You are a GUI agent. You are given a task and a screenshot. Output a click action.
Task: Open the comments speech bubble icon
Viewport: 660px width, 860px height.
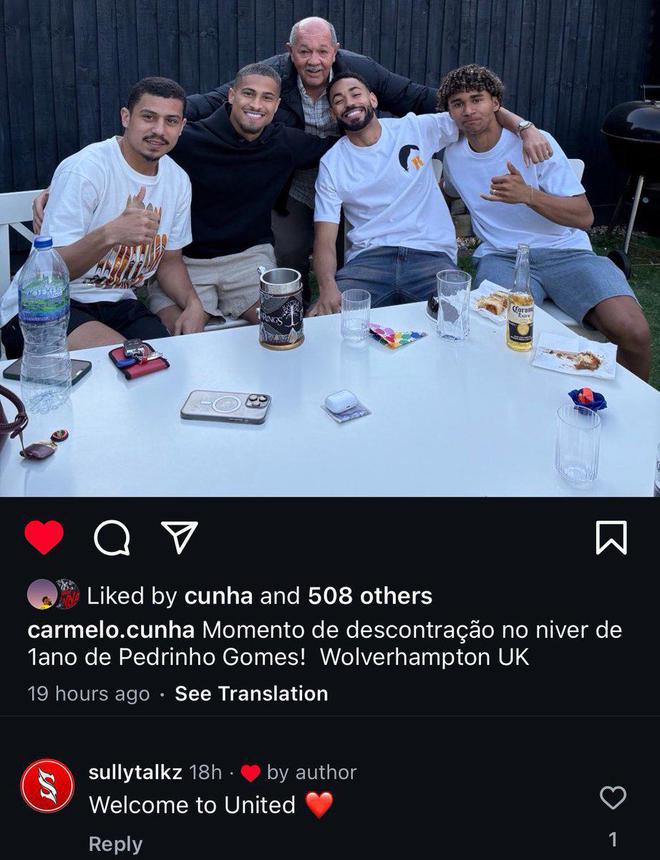pos(111,538)
